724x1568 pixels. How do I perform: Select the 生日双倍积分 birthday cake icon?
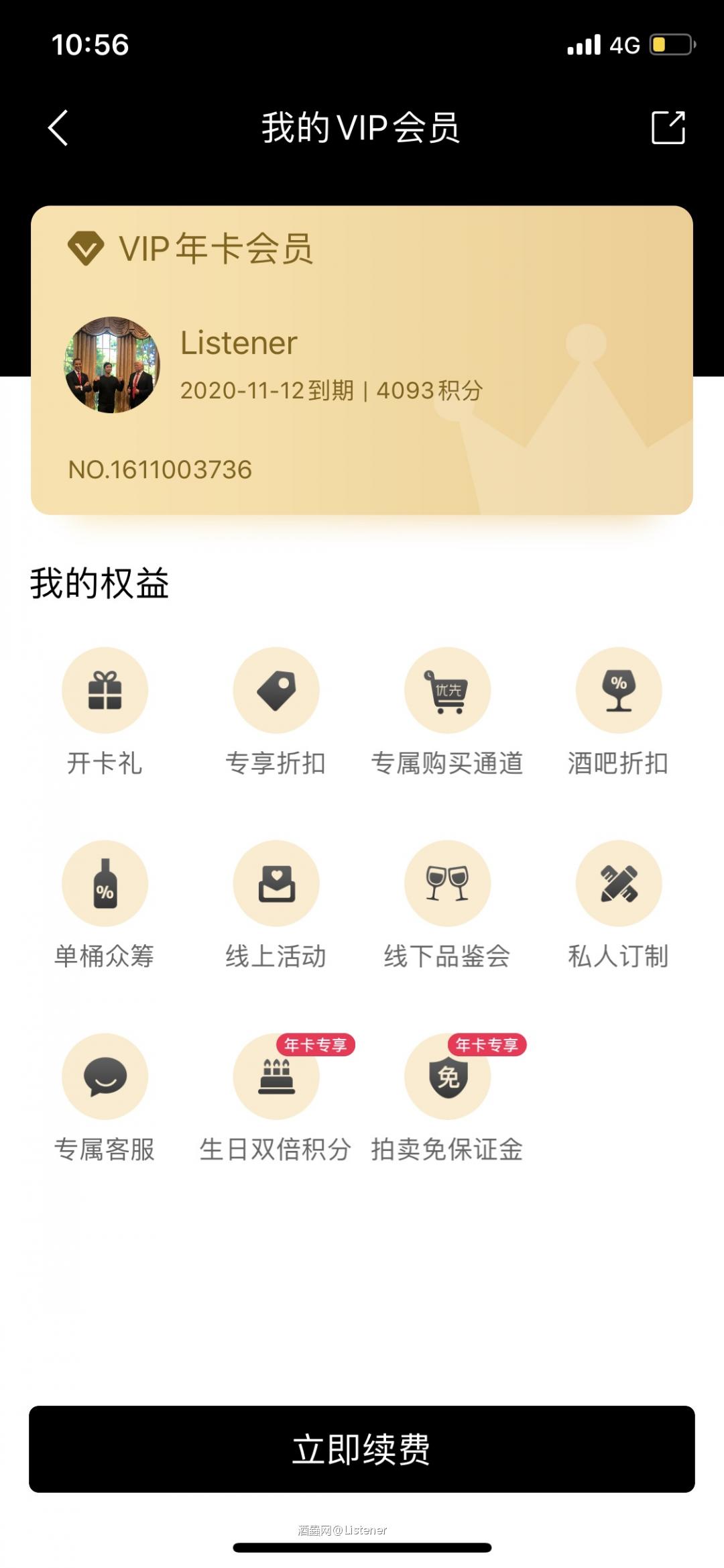[x=276, y=1076]
